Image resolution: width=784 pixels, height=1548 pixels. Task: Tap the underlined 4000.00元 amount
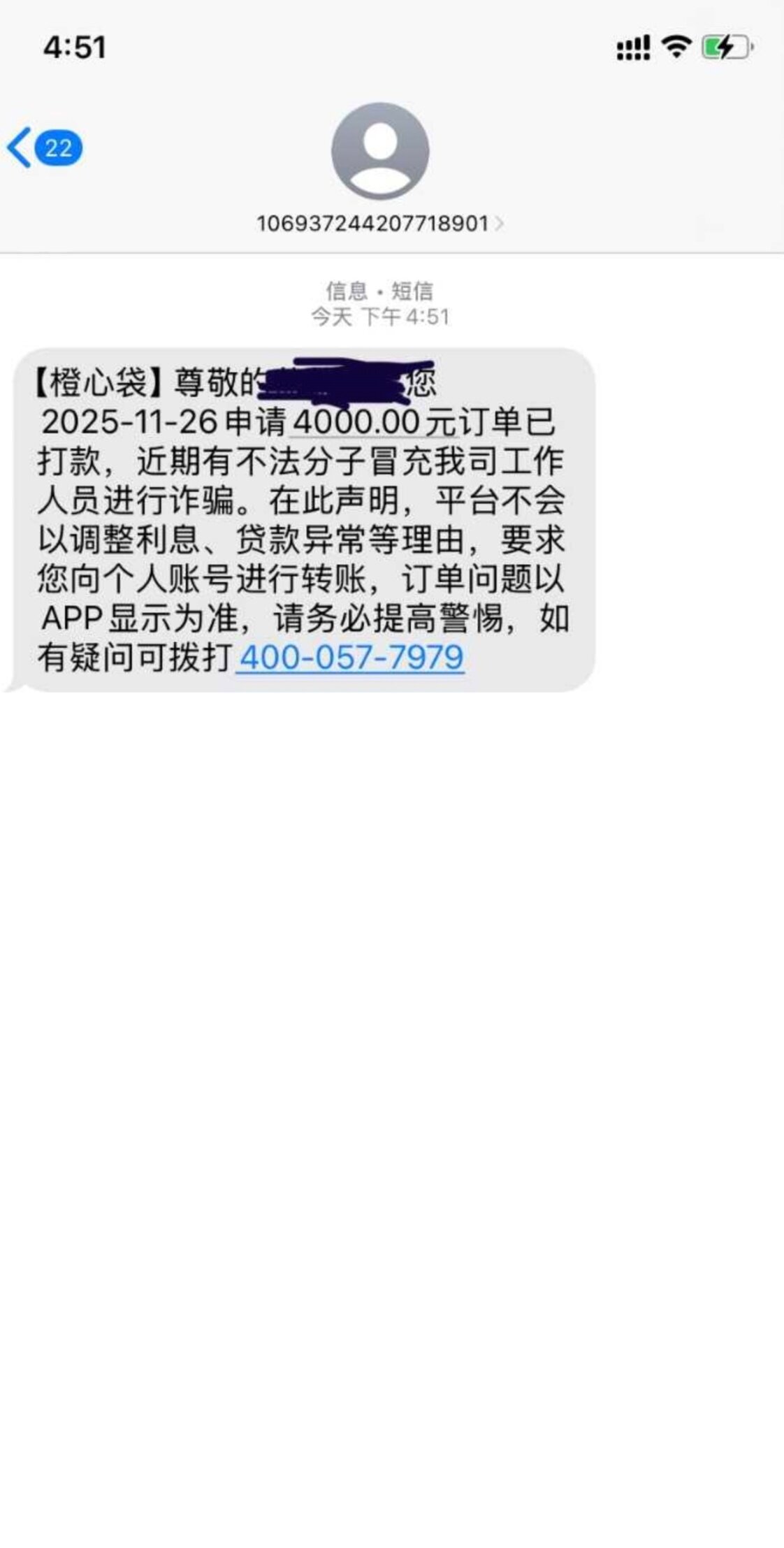372,422
